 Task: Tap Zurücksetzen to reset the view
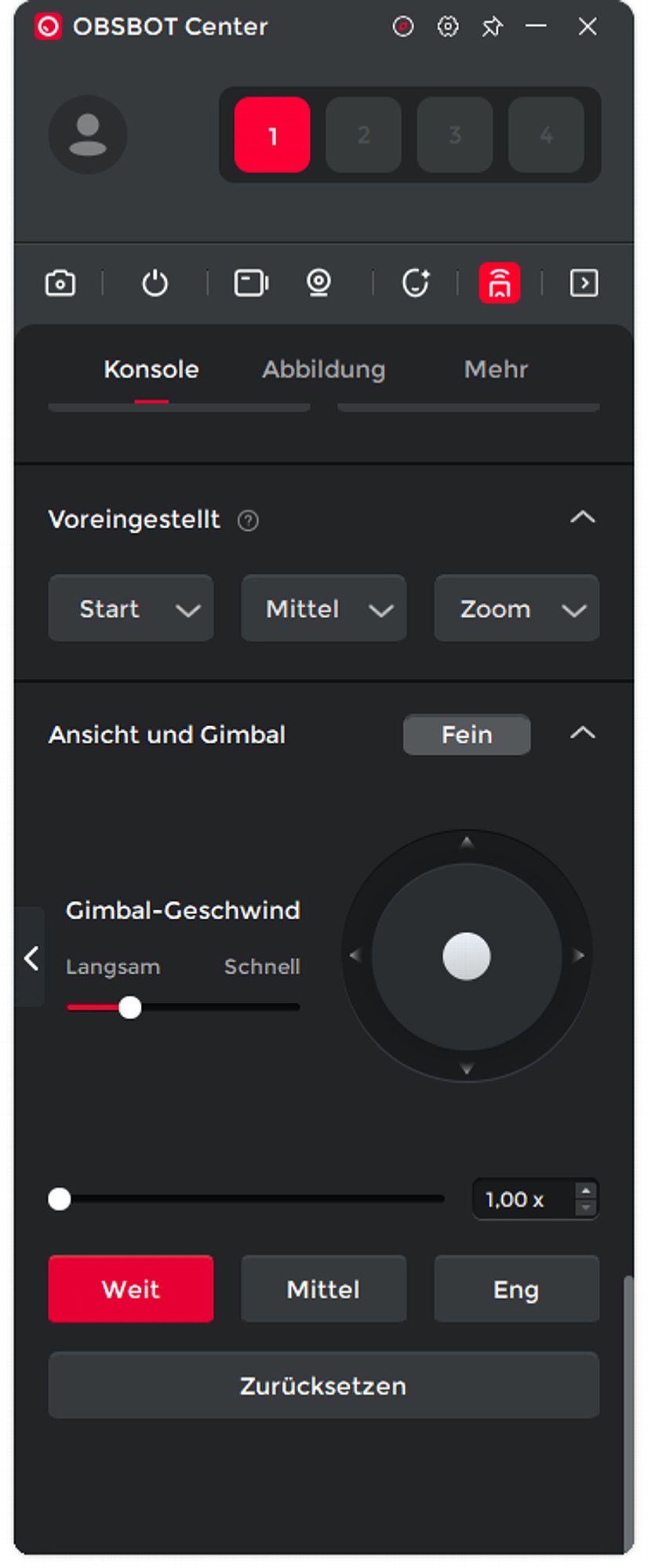(324, 1385)
